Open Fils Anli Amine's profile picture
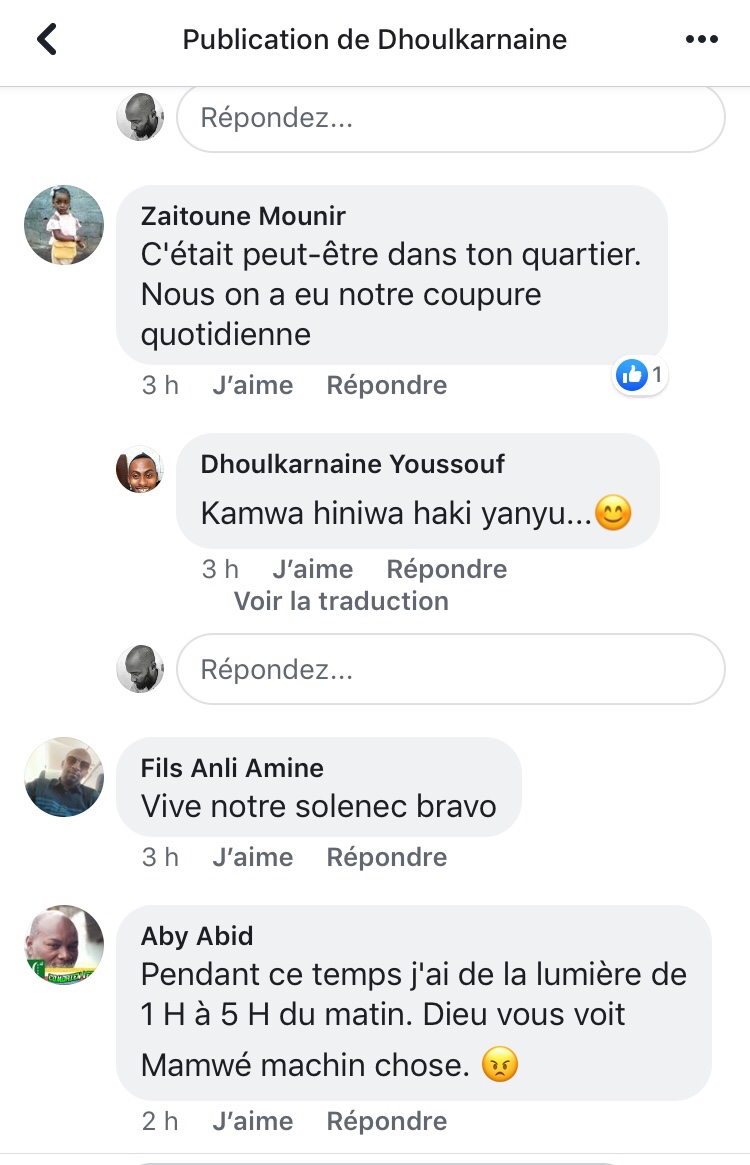 pyautogui.click(x=64, y=777)
